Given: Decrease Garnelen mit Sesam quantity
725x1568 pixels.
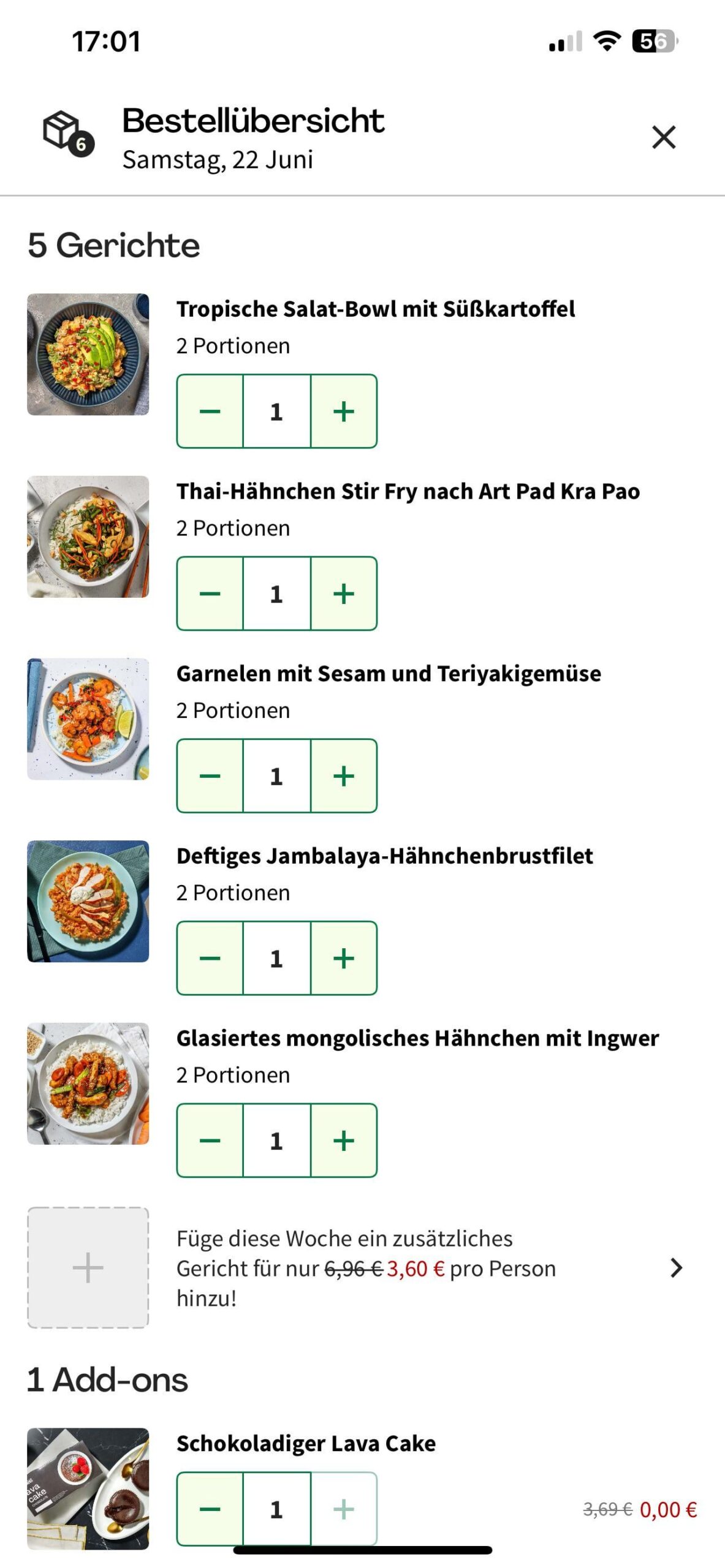Looking at the screenshot, I should pyautogui.click(x=210, y=776).
